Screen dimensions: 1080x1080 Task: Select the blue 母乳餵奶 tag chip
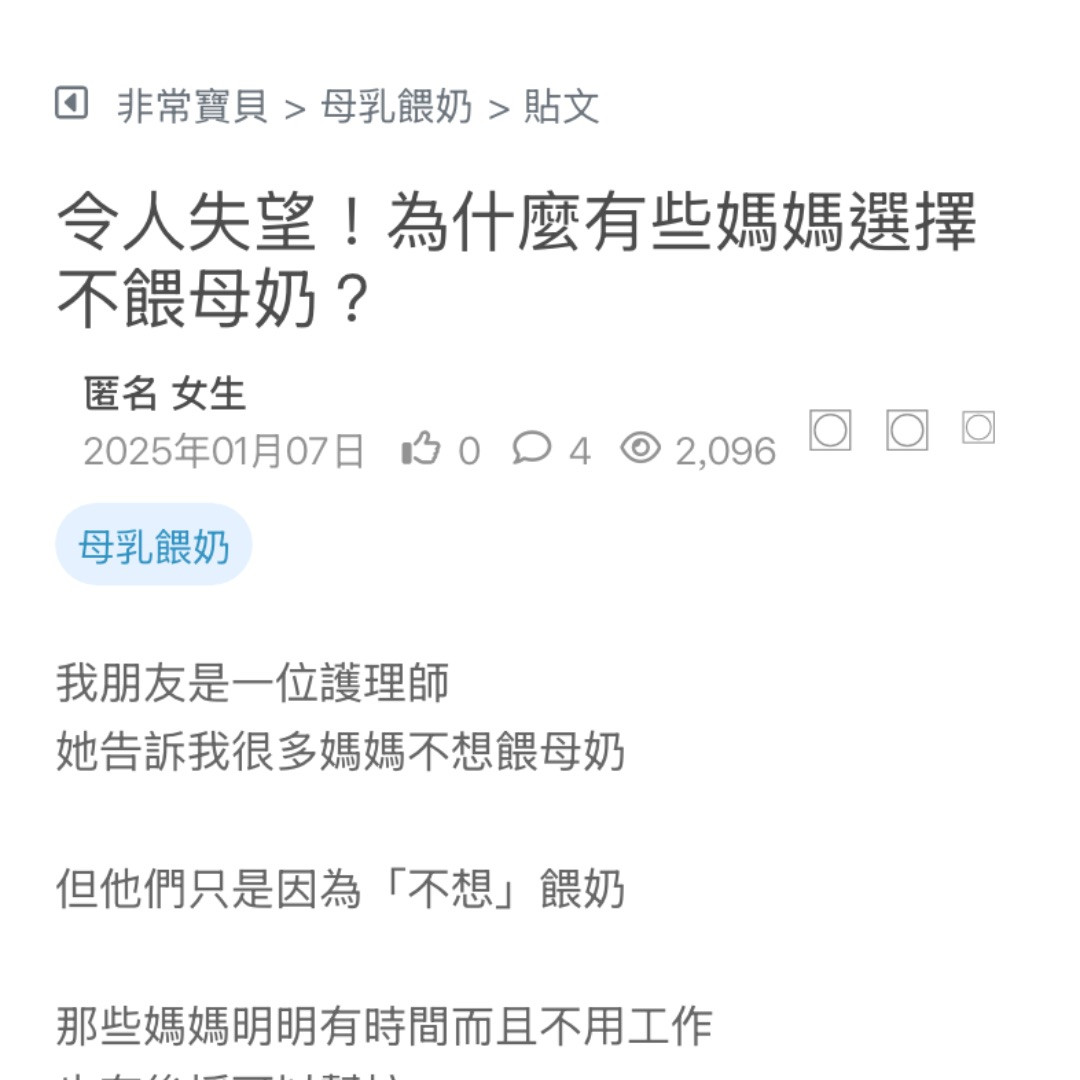pyautogui.click(x=154, y=546)
